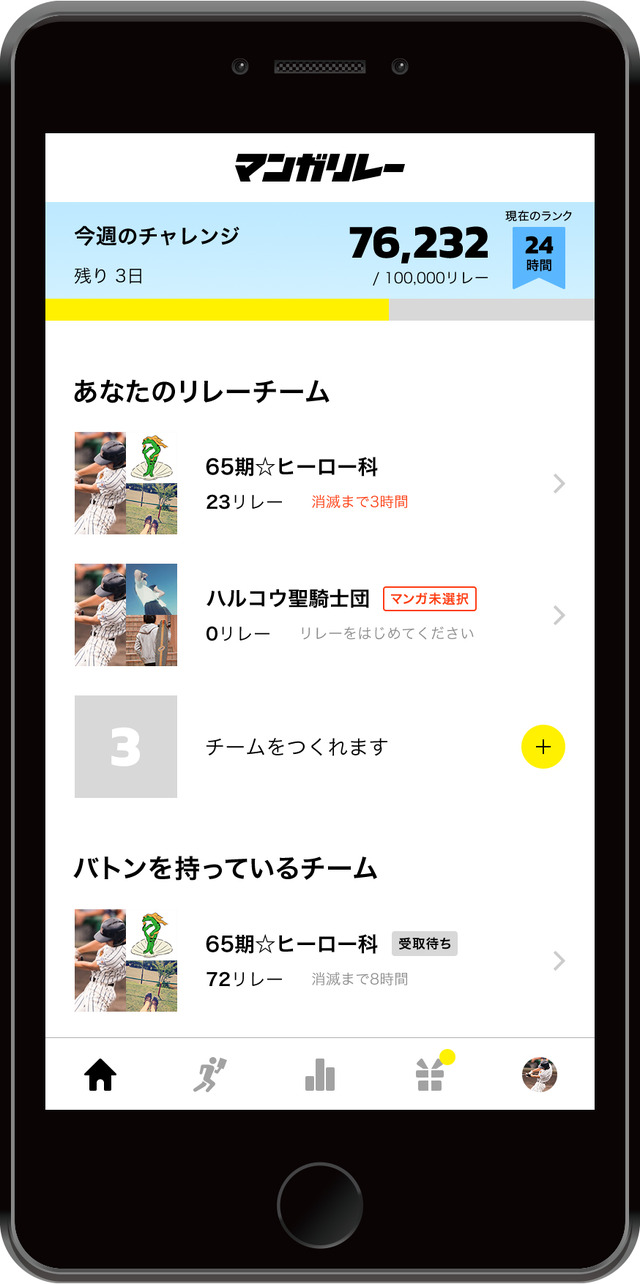Switch to the running relay tab
This screenshot has height=1284, width=640.
[x=210, y=1075]
